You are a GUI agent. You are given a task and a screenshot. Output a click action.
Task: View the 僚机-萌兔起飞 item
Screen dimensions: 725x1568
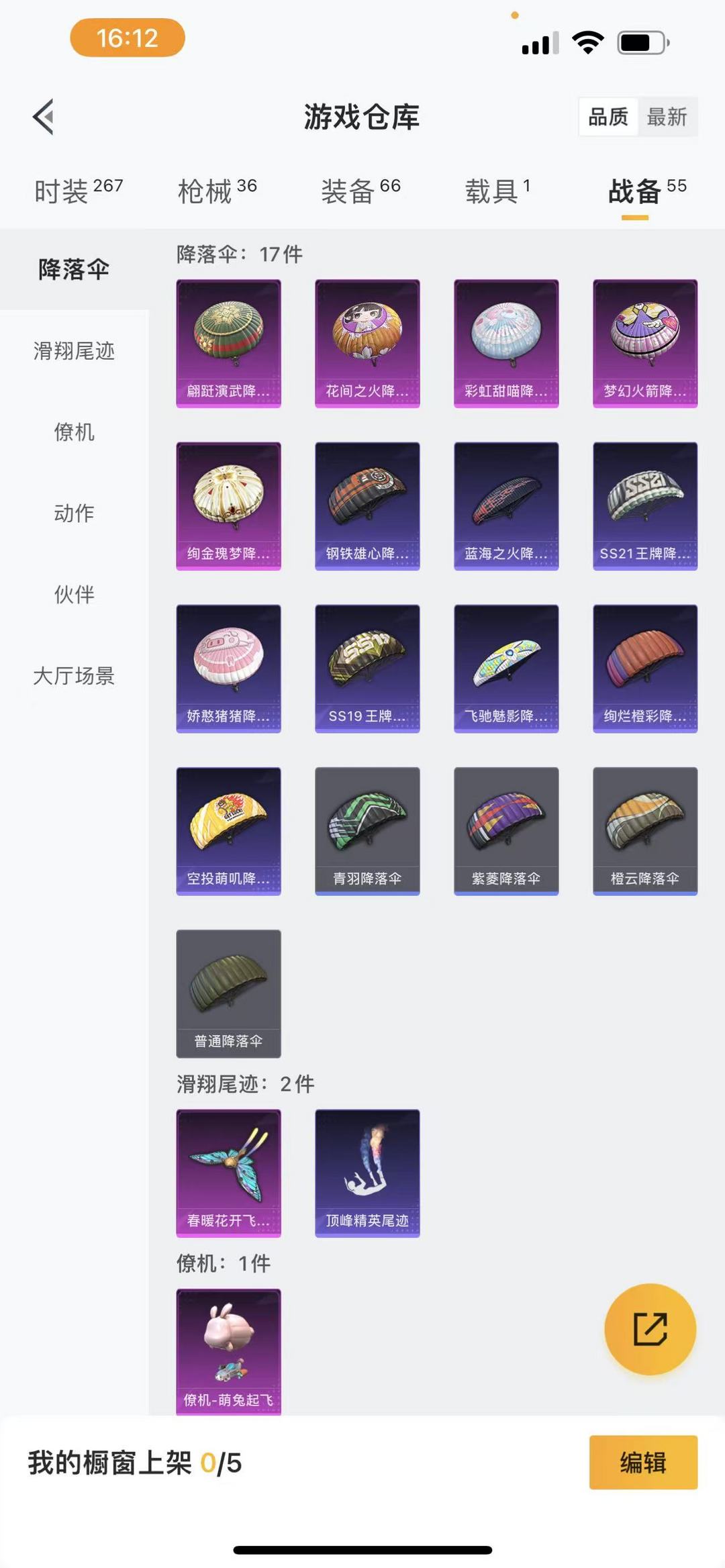(x=228, y=1351)
